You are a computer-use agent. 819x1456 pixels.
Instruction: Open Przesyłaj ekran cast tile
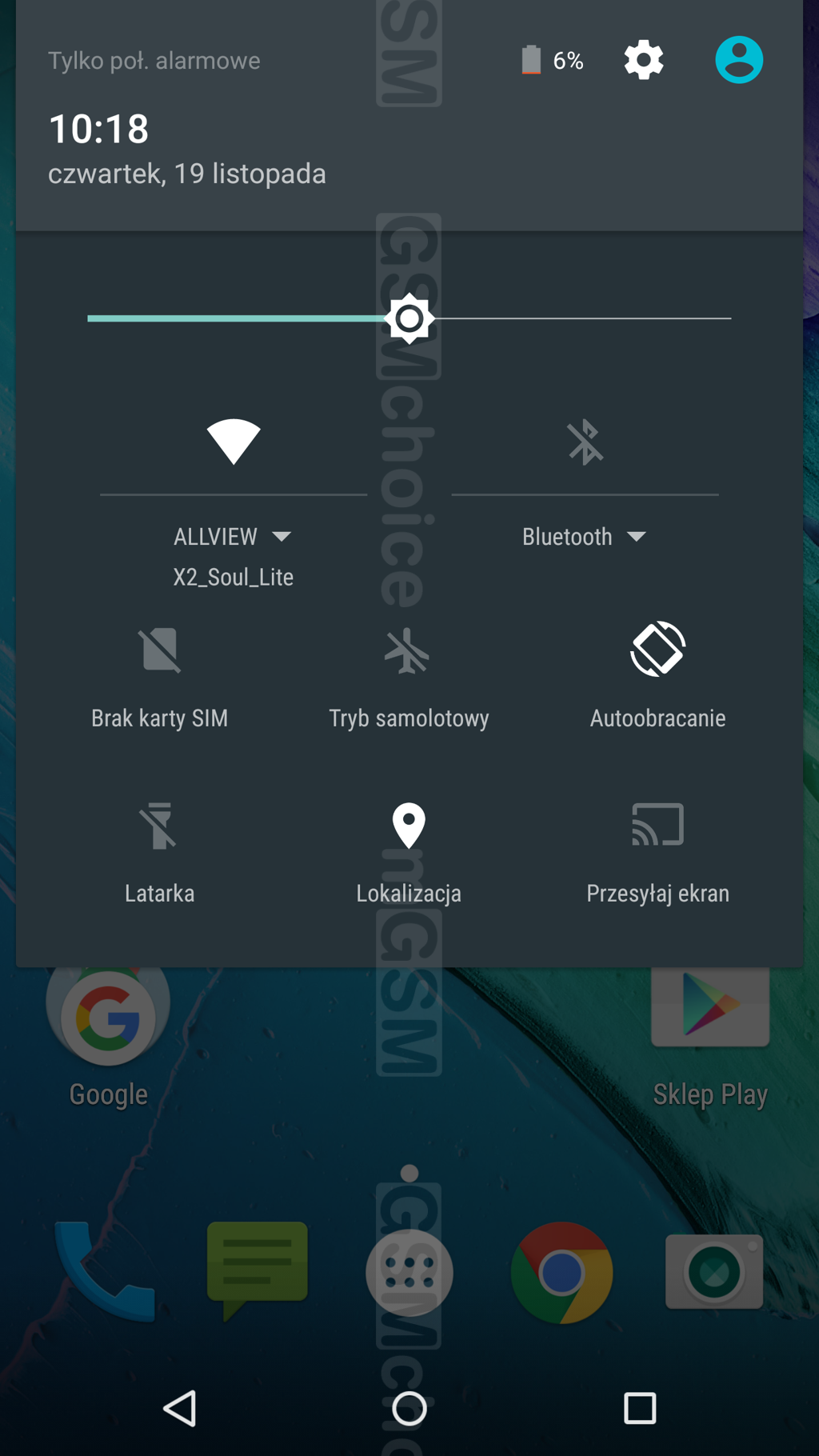coord(657,853)
